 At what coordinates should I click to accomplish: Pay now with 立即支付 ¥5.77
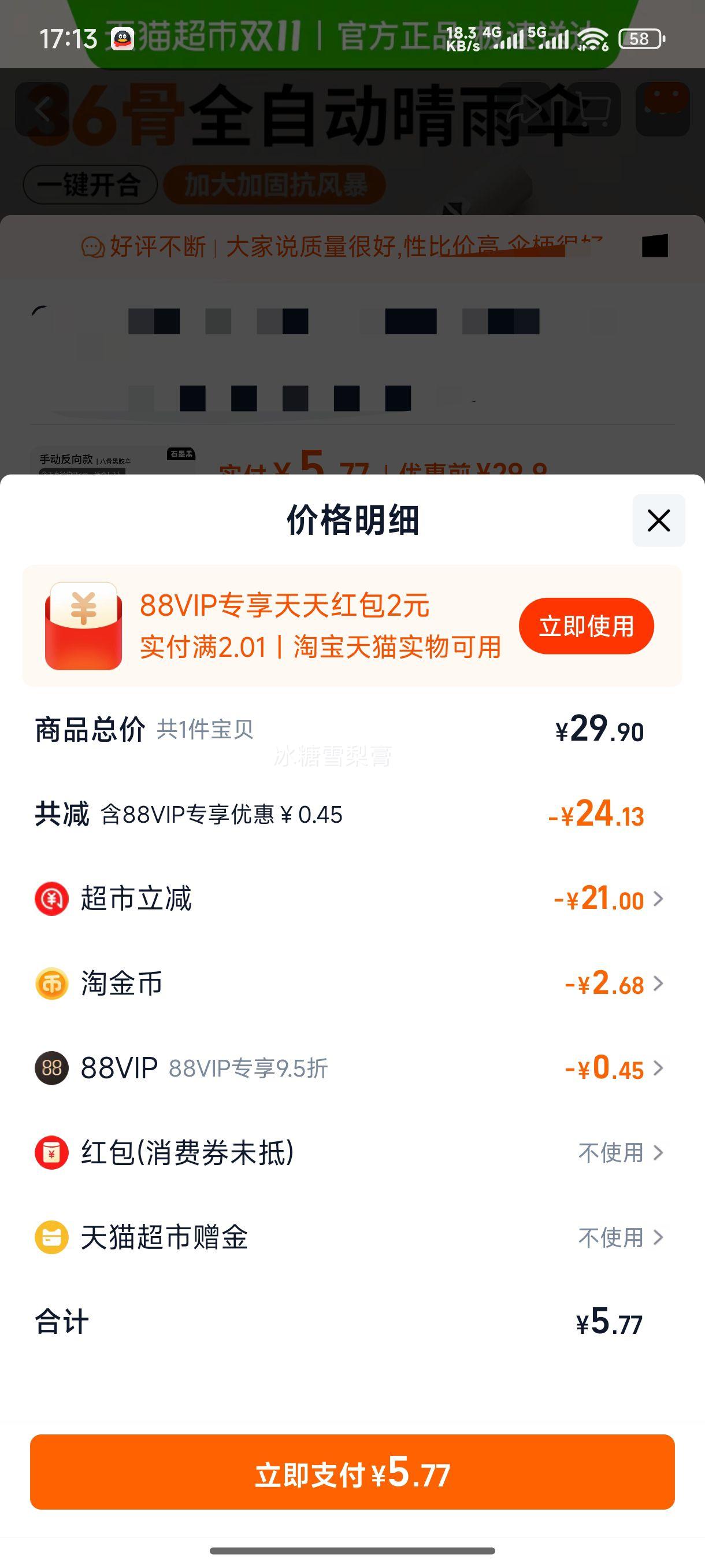click(x=352, y=1472)
